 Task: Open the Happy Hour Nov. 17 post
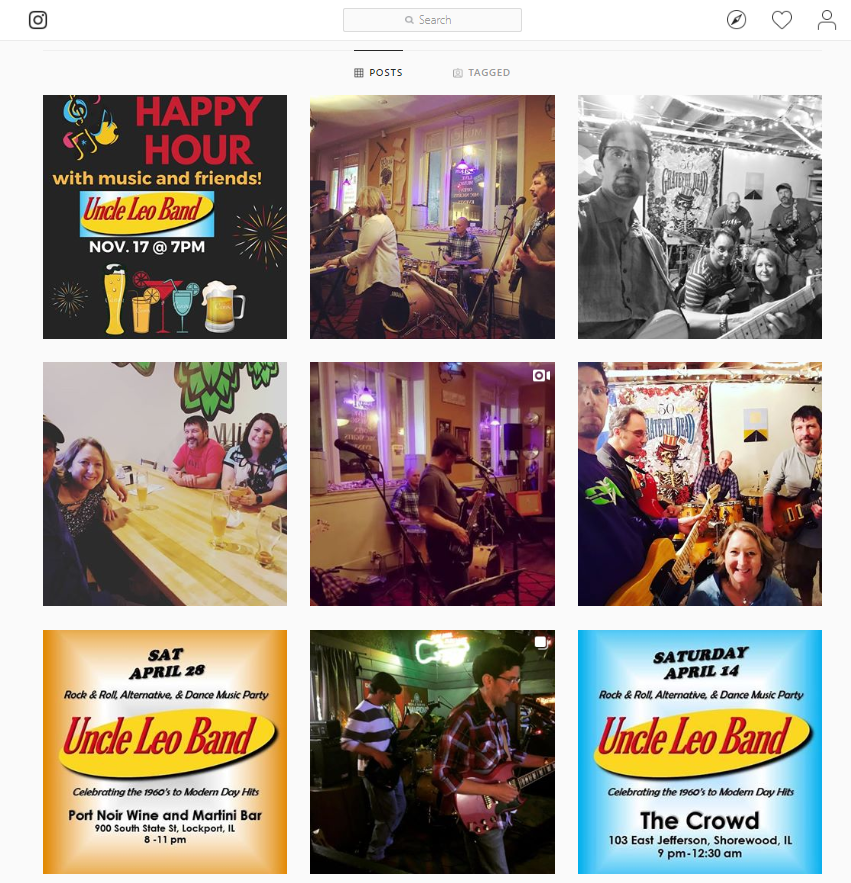[165, 217]
